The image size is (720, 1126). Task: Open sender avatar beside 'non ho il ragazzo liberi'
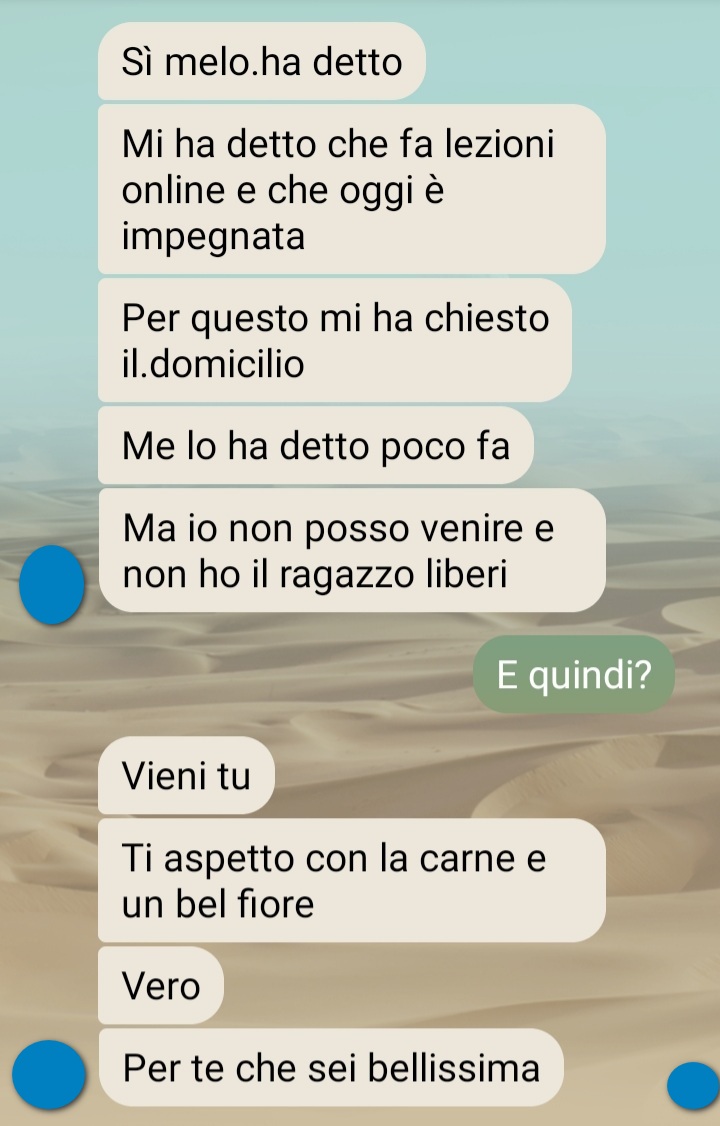point(51,584)
